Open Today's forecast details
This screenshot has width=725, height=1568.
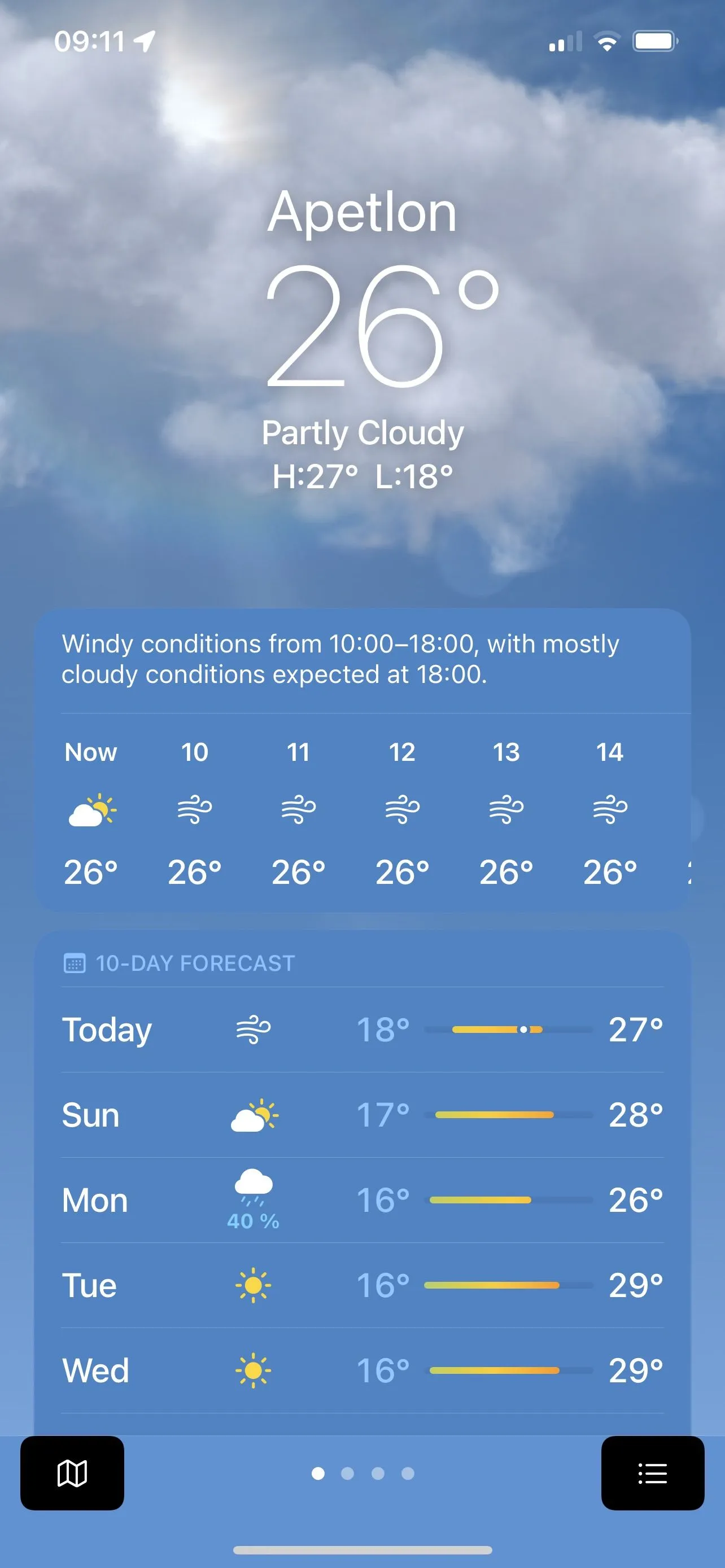point(362,1030)
